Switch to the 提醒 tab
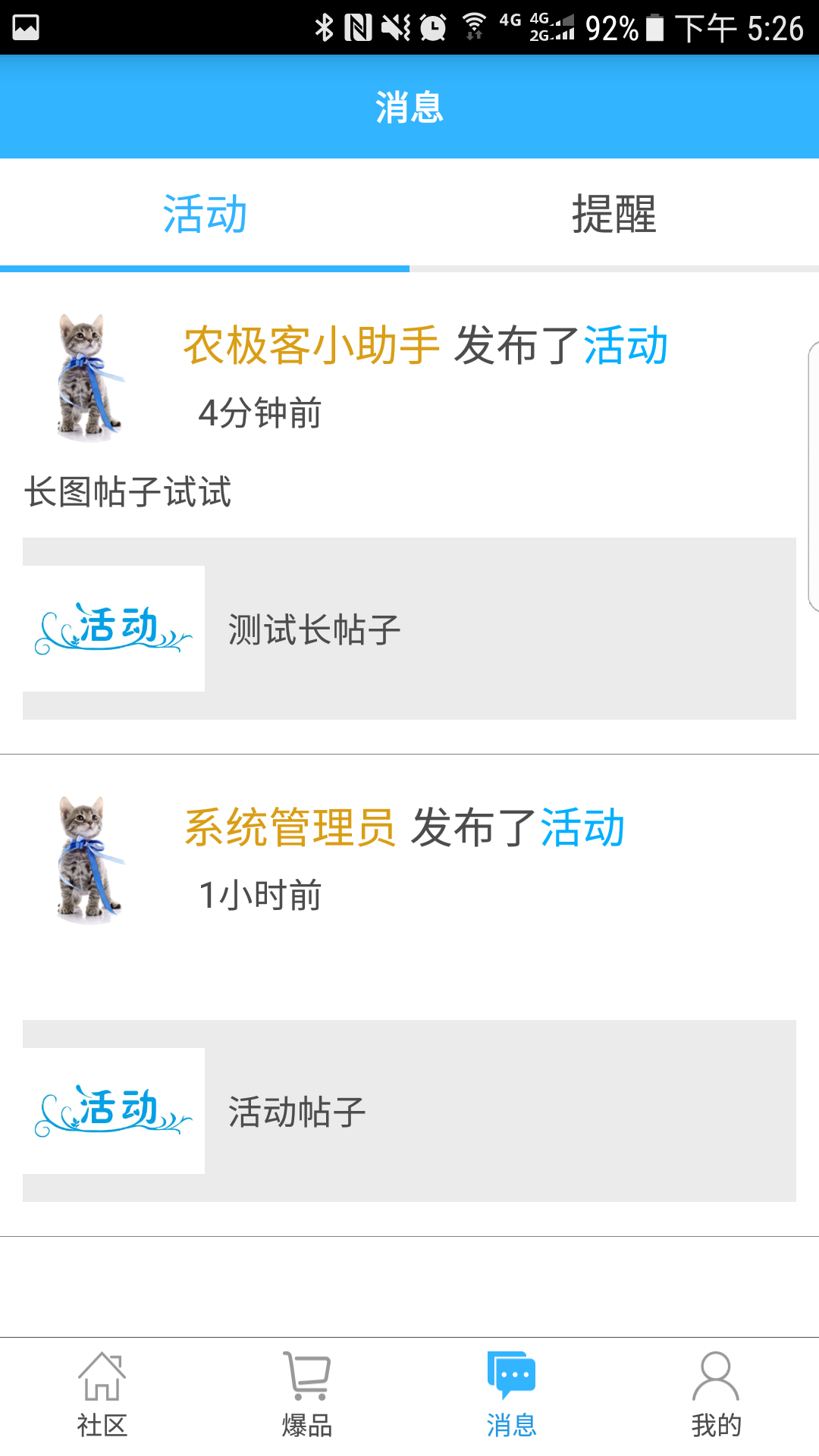Screen dimensions: 819x1456 613,215
